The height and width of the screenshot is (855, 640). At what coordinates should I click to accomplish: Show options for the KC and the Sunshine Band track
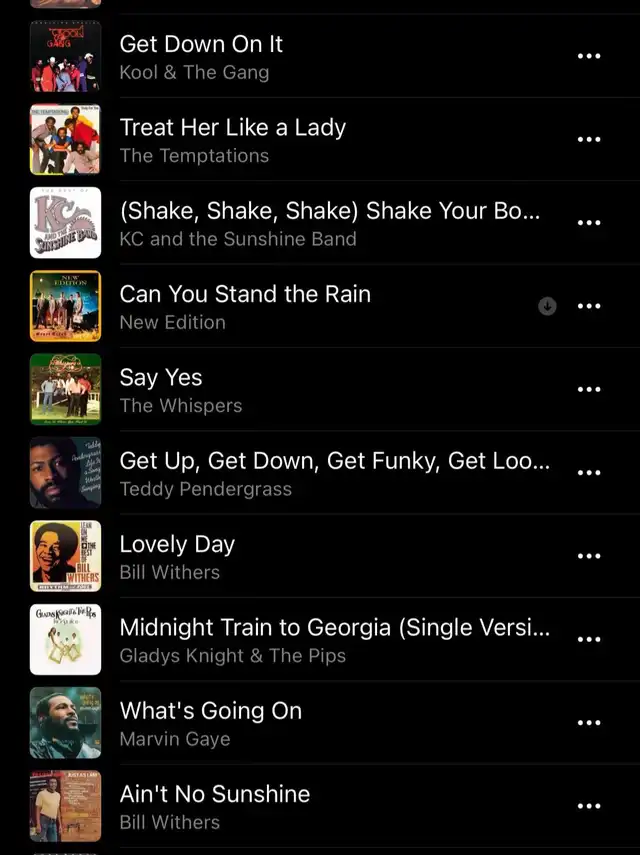click(x=590, y=223)
